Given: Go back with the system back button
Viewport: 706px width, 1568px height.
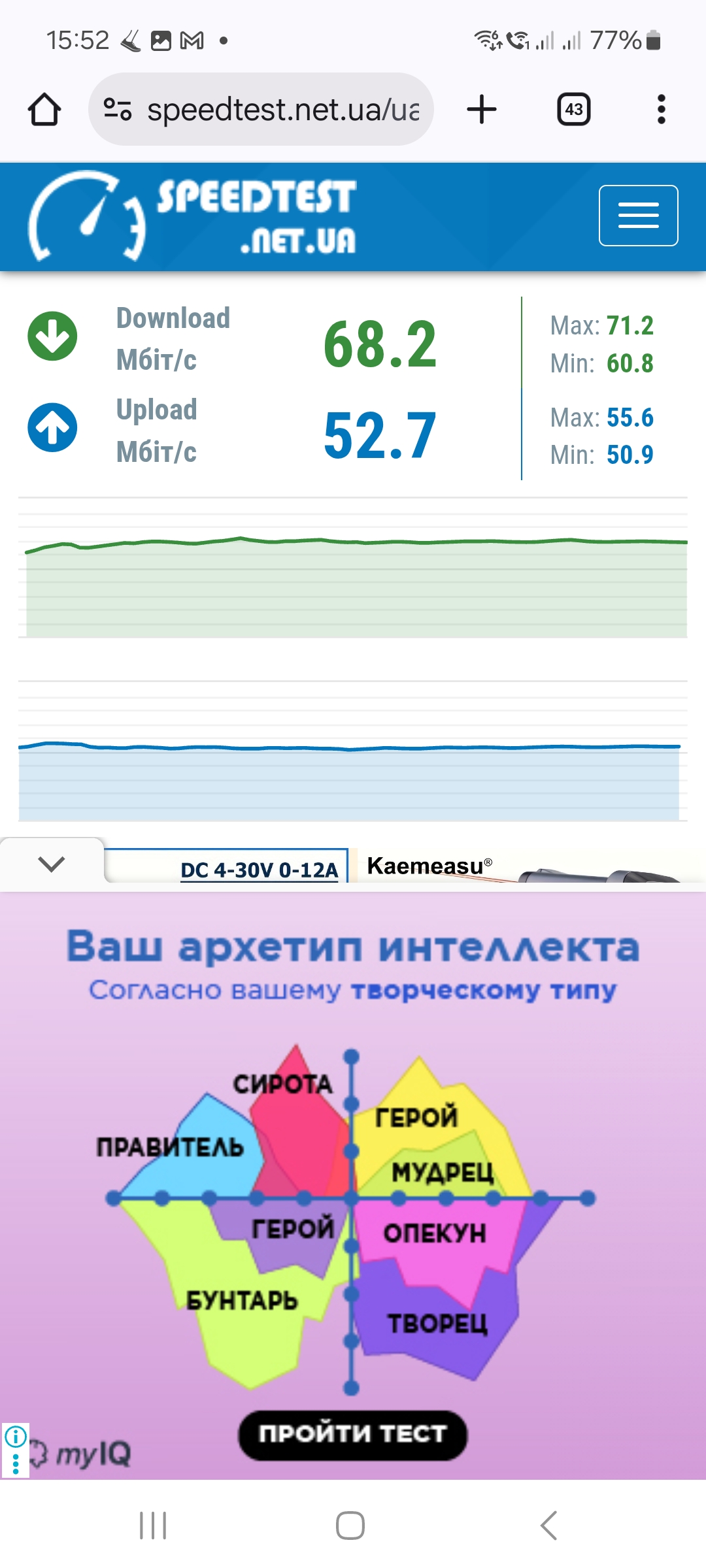Looking at the screenshot, I should click(548, 1526).
